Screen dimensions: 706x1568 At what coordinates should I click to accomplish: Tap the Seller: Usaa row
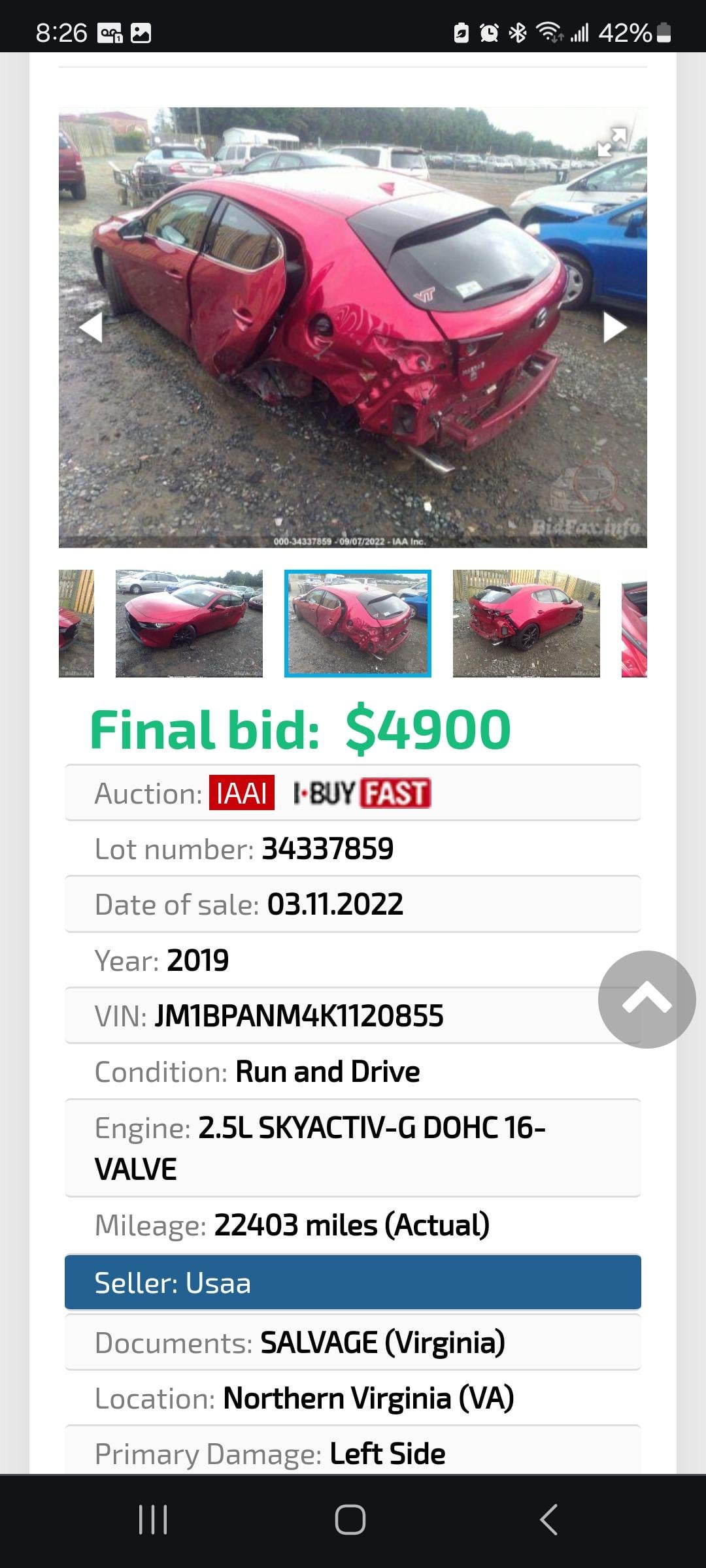(352, 1283)
